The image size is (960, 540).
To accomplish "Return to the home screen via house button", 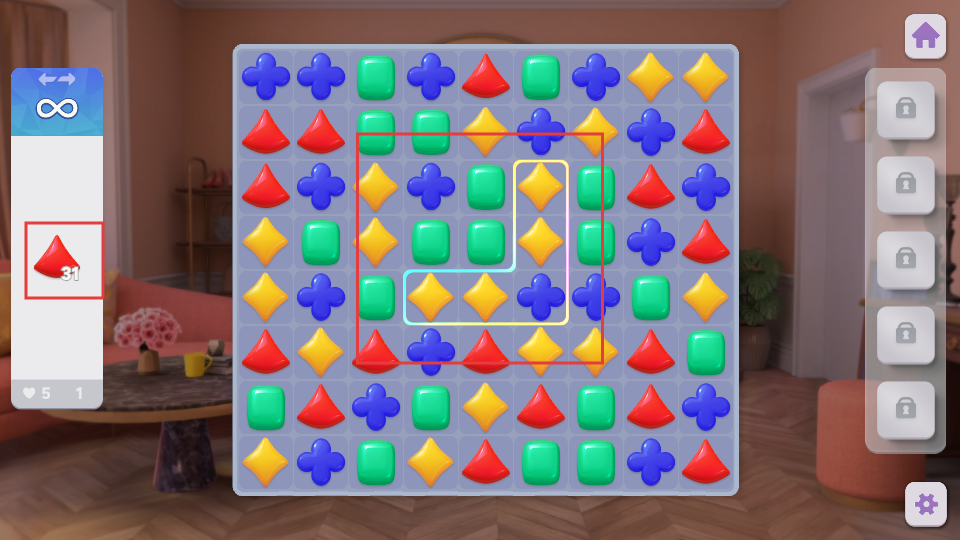I will [925, 36].
